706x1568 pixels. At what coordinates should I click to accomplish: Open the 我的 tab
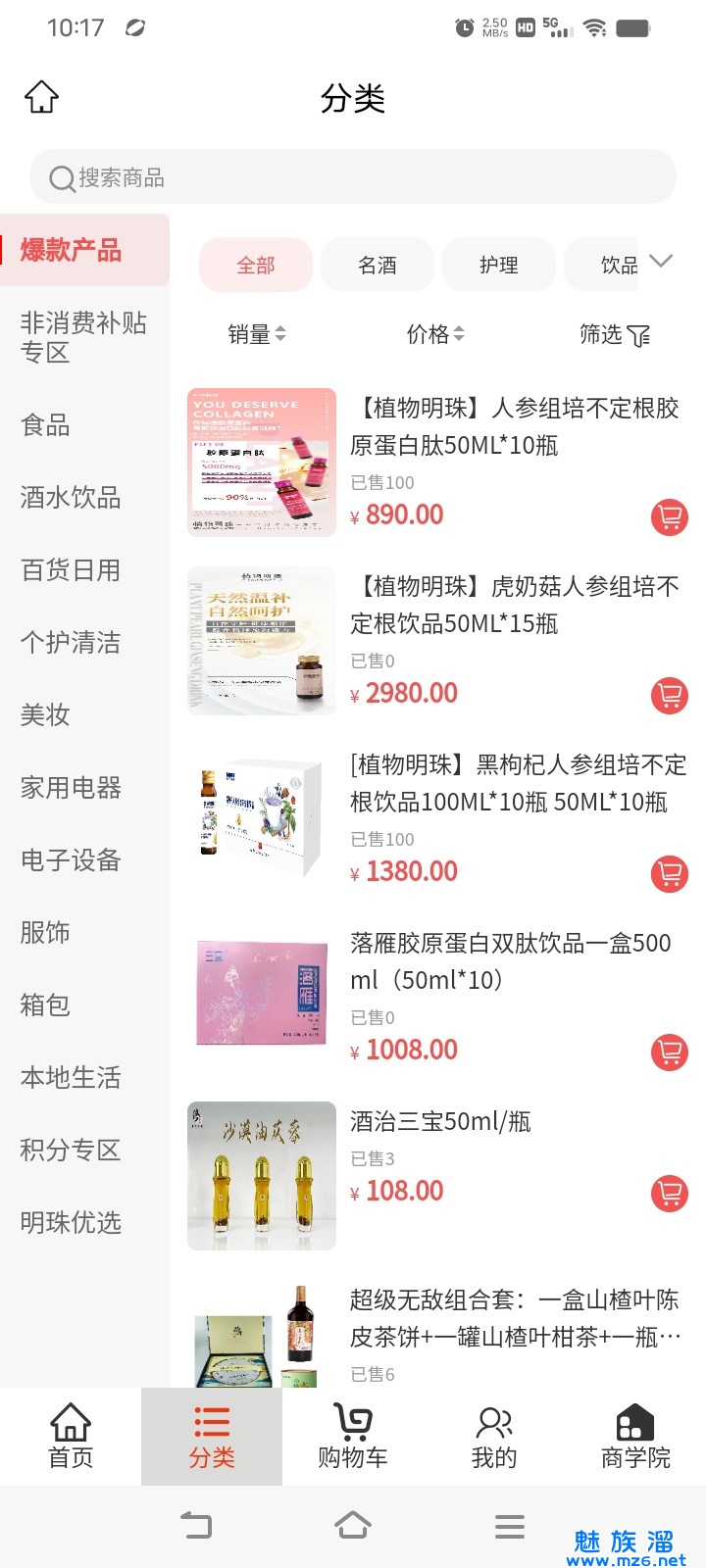pyautogui.click(x=494, y=1437)
